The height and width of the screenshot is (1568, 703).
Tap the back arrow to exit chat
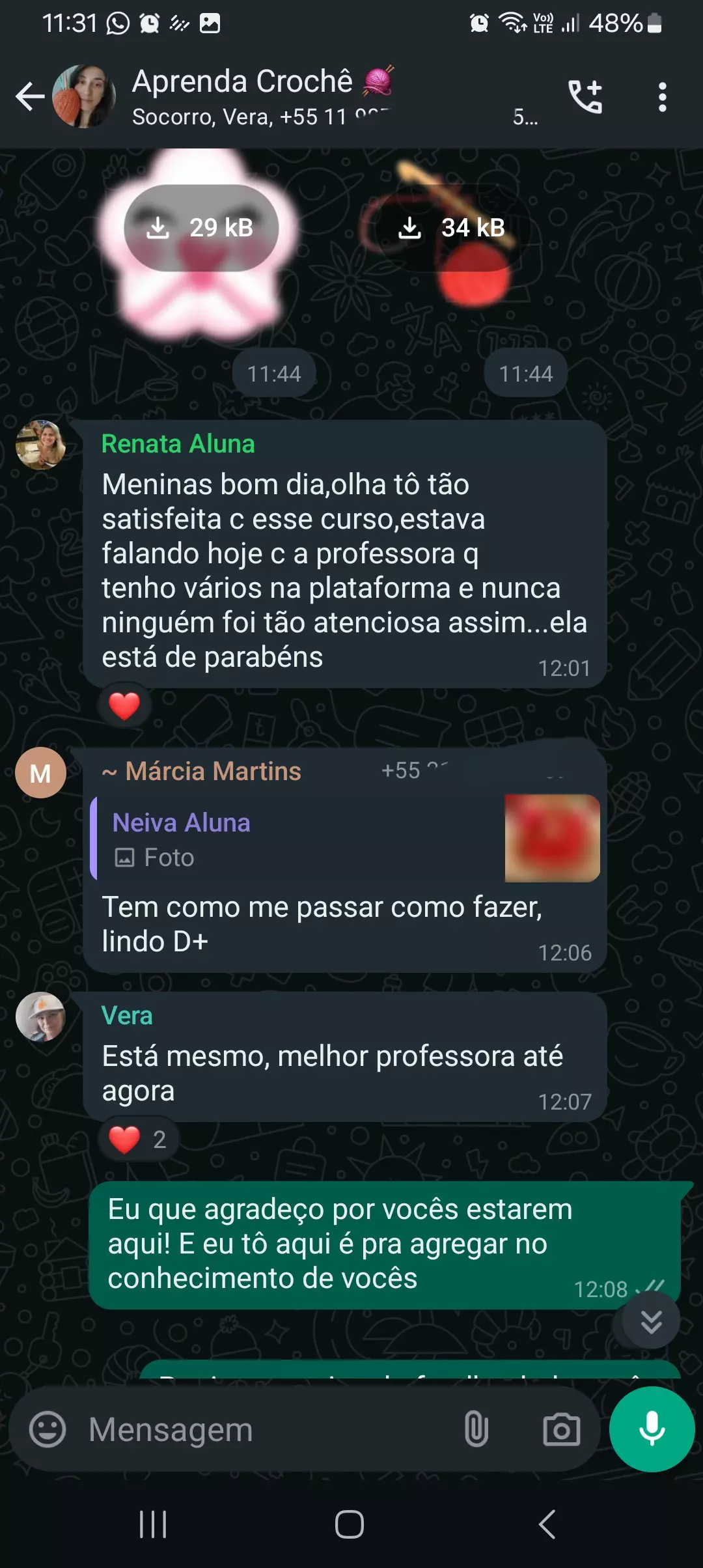(x=31, y=96)
